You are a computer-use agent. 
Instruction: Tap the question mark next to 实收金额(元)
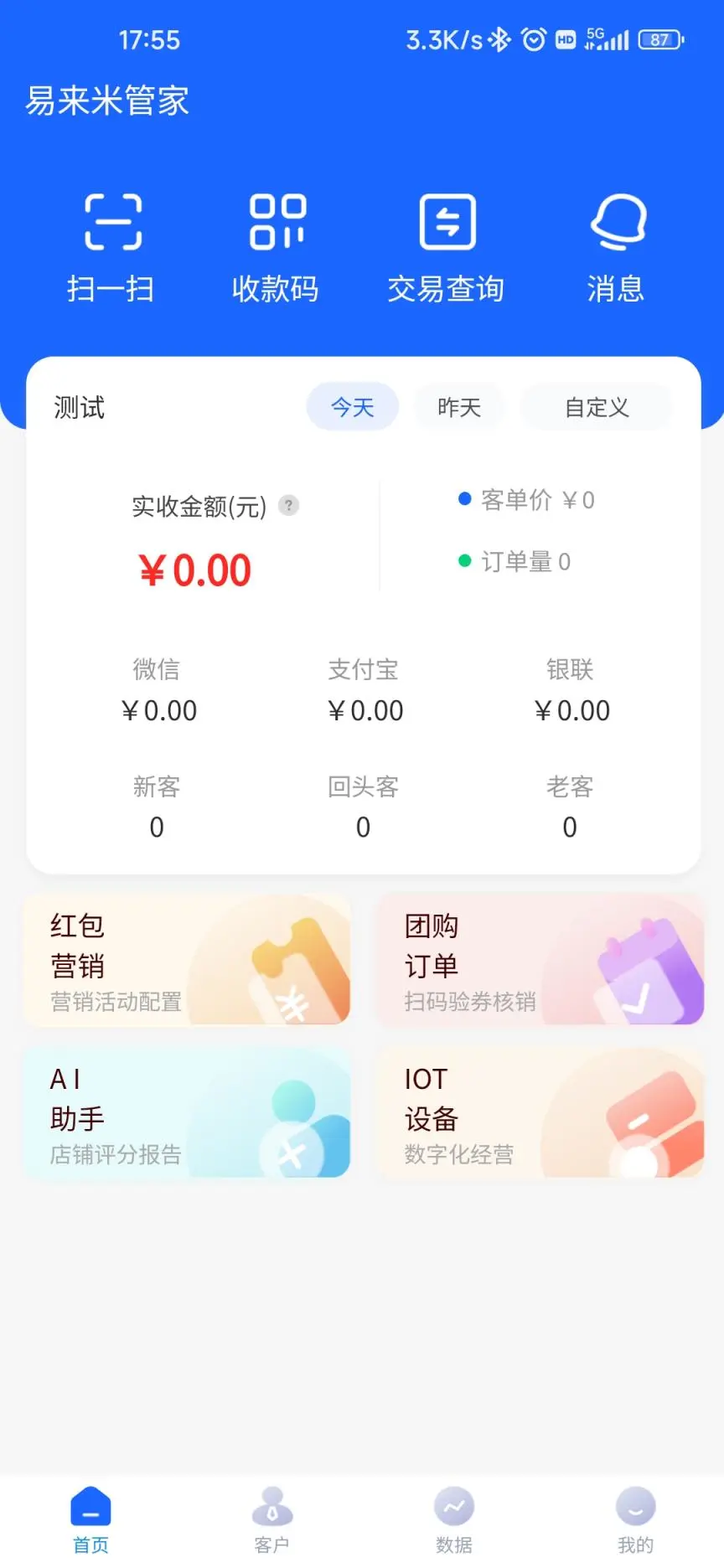click(288, 506)
